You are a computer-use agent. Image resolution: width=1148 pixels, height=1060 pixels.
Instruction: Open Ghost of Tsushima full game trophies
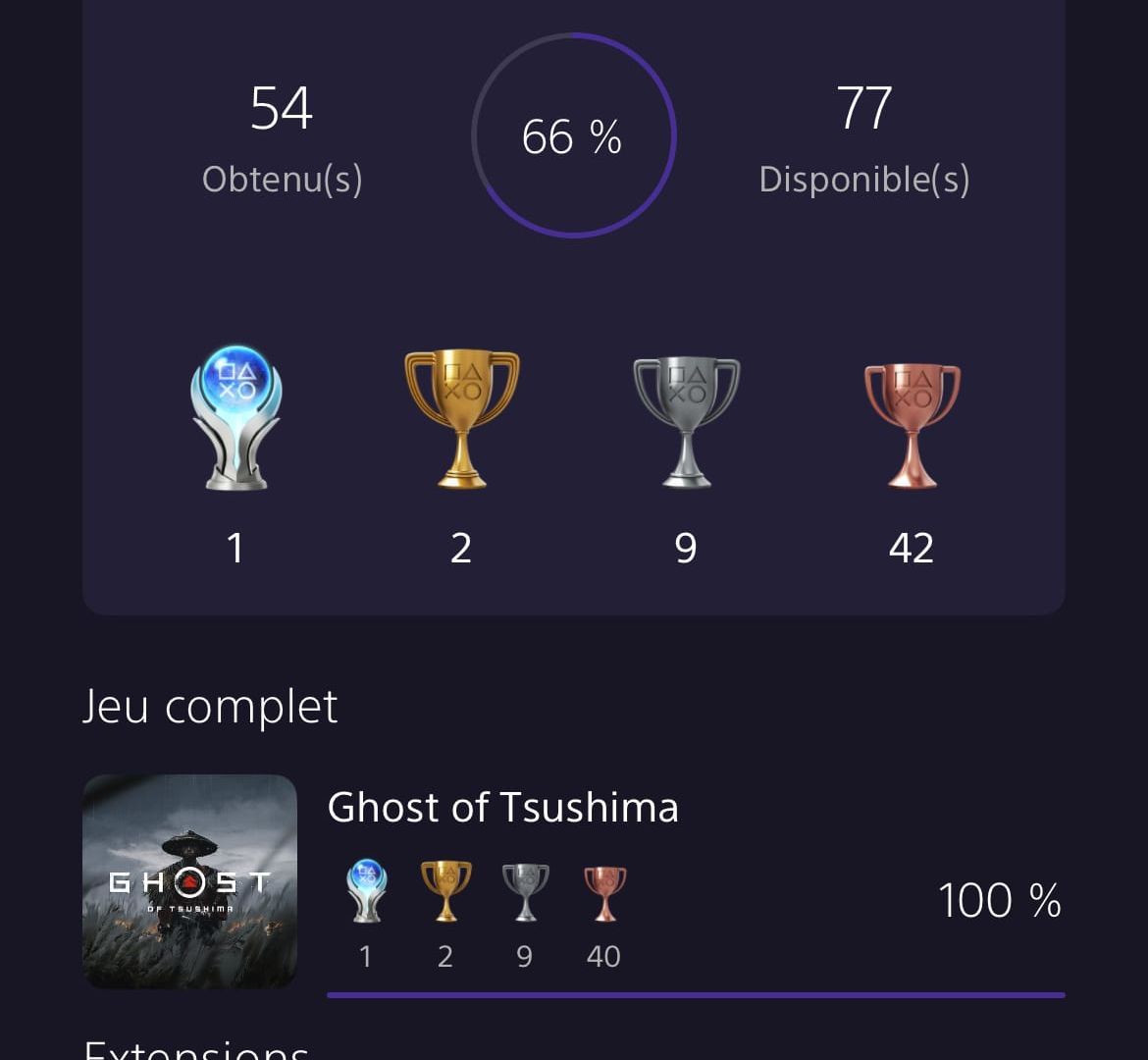(502, 809)
